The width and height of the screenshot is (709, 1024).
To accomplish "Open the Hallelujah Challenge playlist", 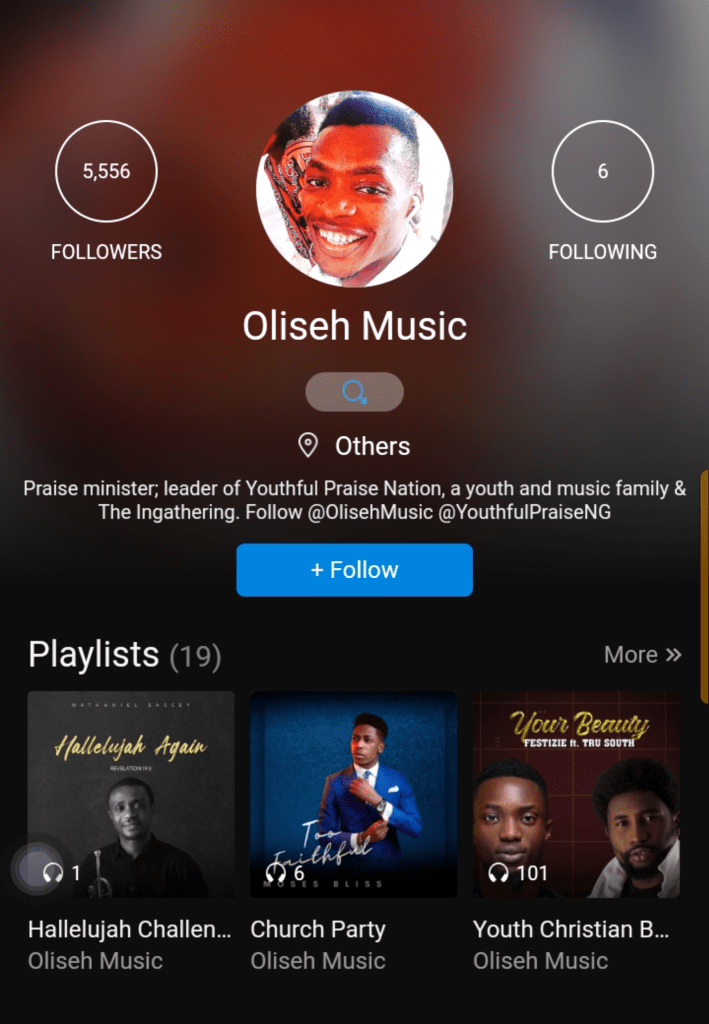I will pyautogui.click(x=131, y=794).
